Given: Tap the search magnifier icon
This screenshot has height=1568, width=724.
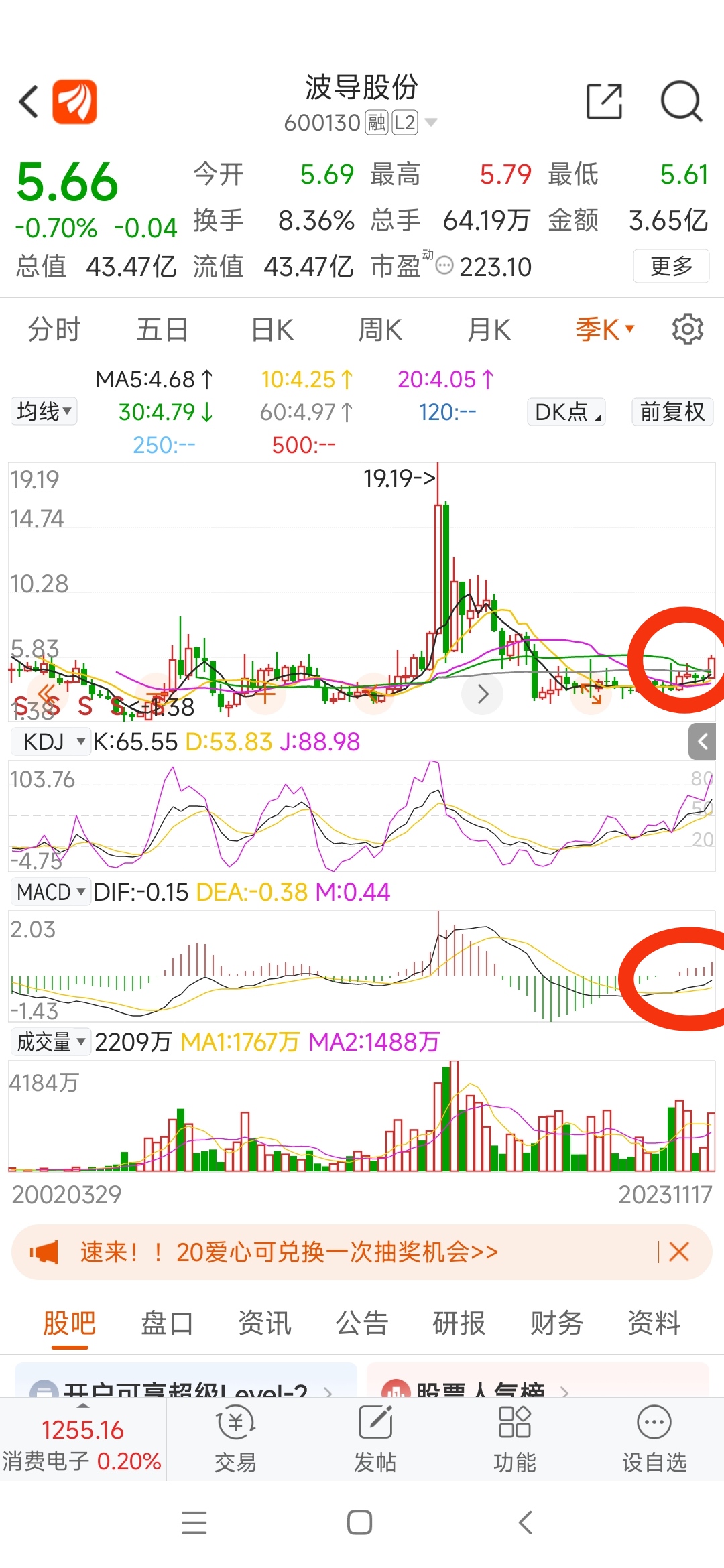Looking at the screenshot, I should (x=681, y=102).
